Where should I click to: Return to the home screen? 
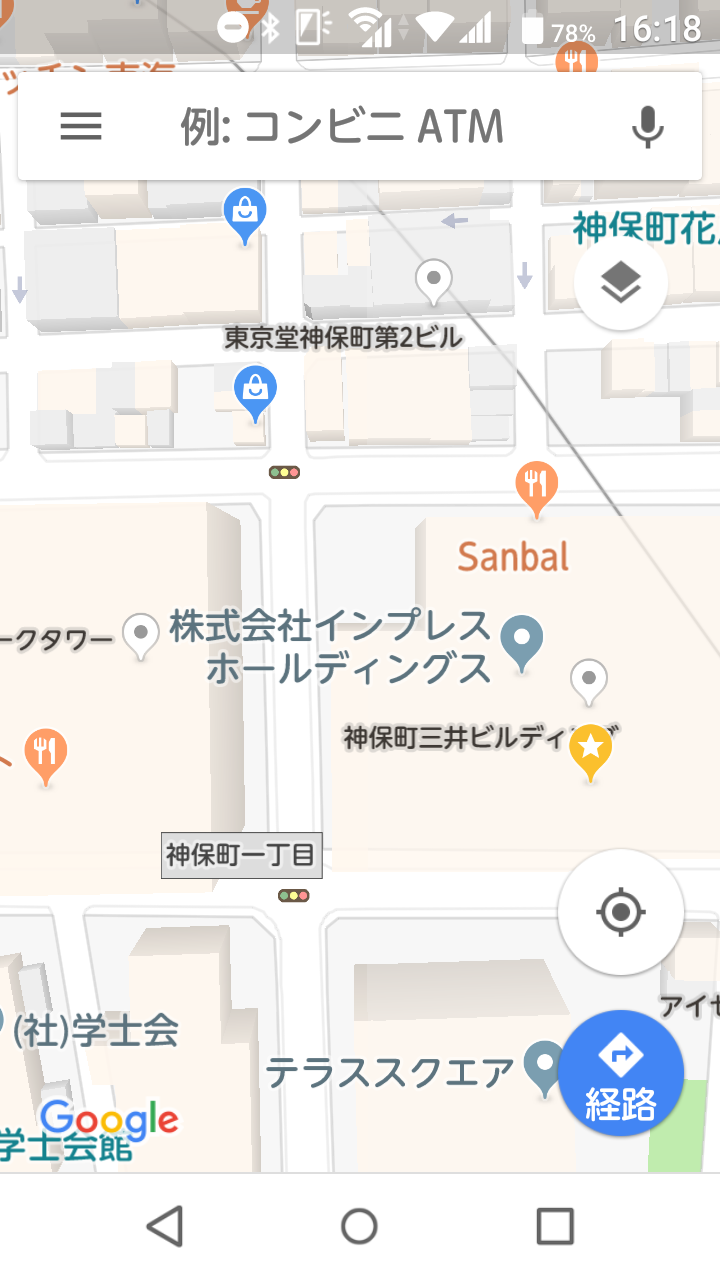[359, 1225]
